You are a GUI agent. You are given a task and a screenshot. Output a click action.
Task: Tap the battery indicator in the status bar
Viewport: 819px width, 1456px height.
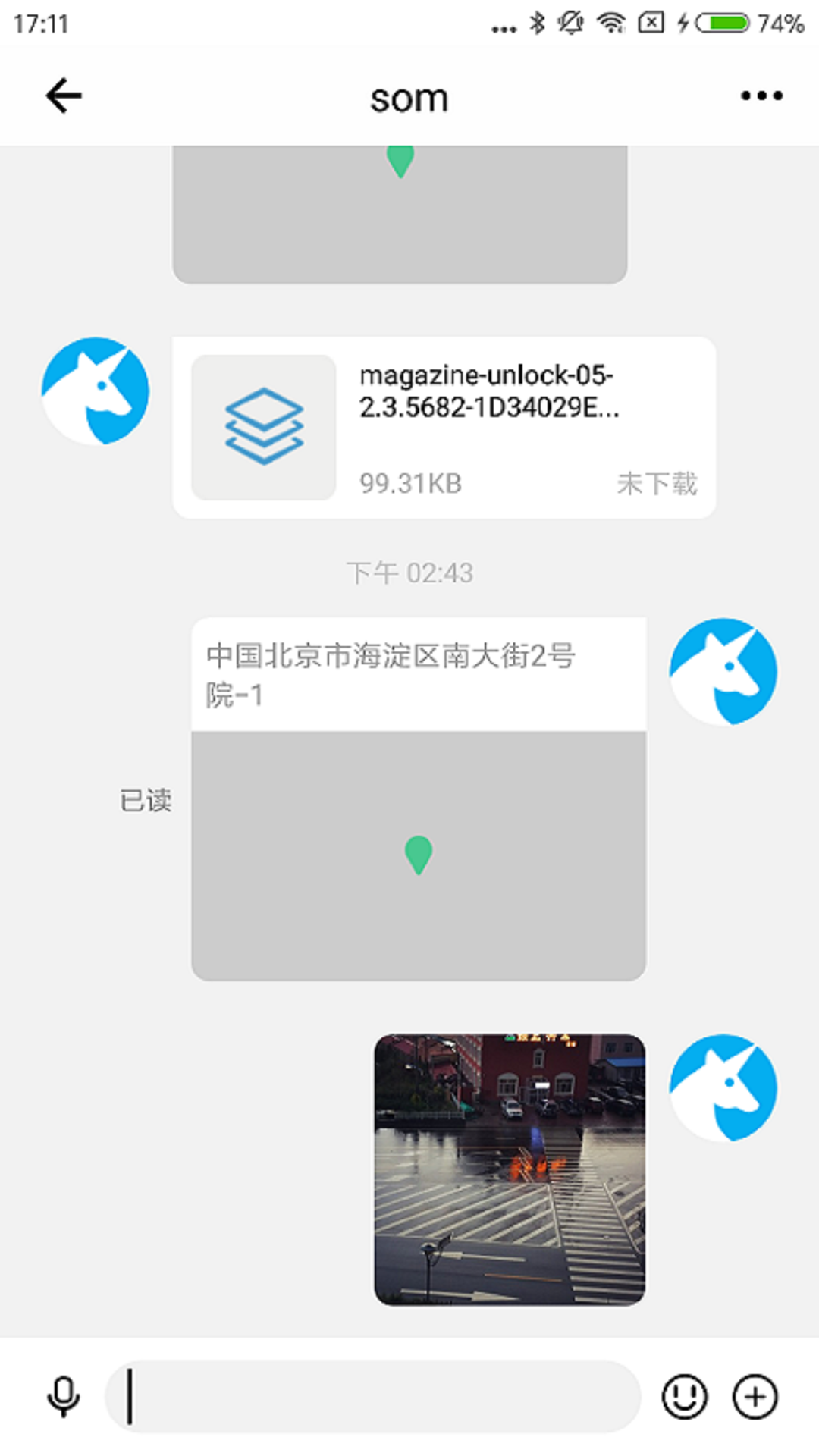point(723,23)
